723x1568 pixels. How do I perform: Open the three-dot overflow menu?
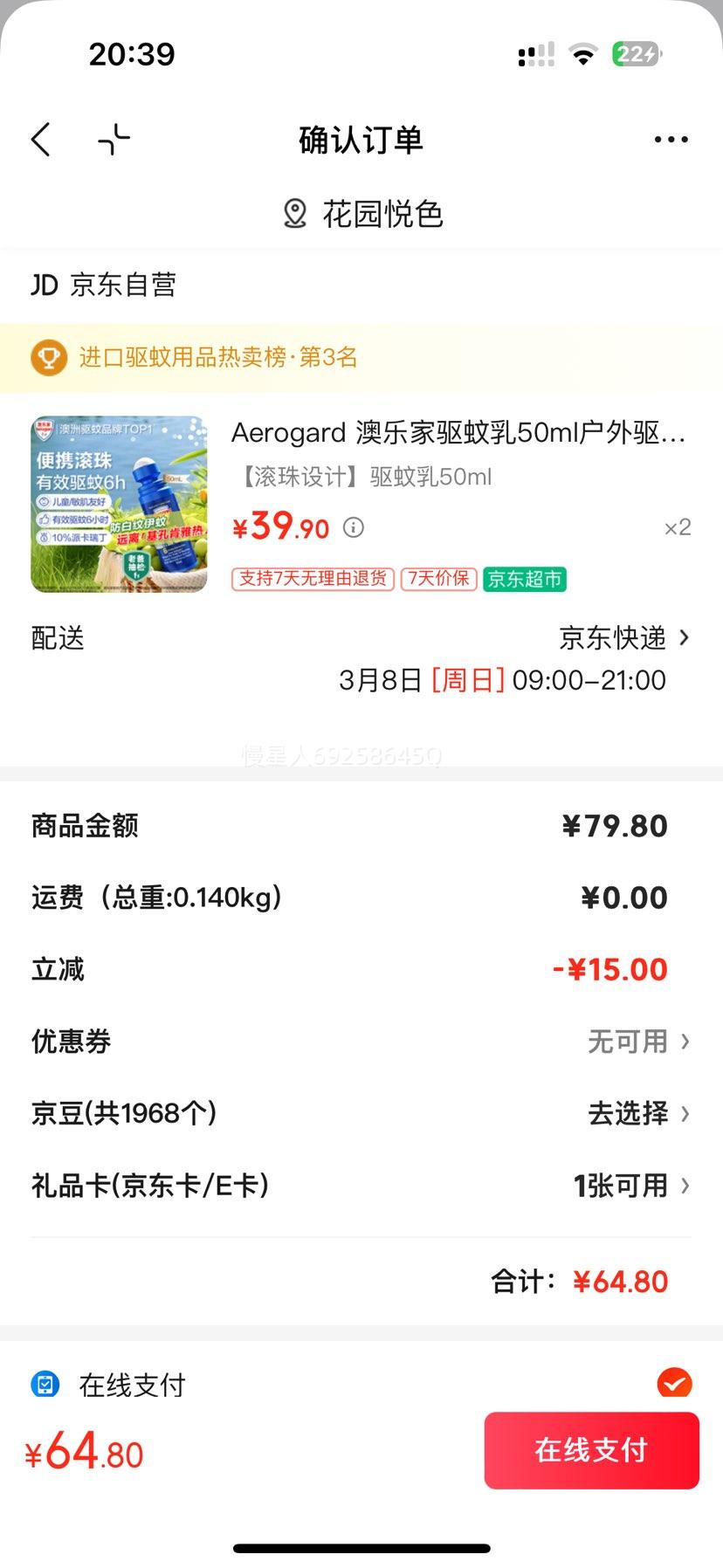[671, 140]
